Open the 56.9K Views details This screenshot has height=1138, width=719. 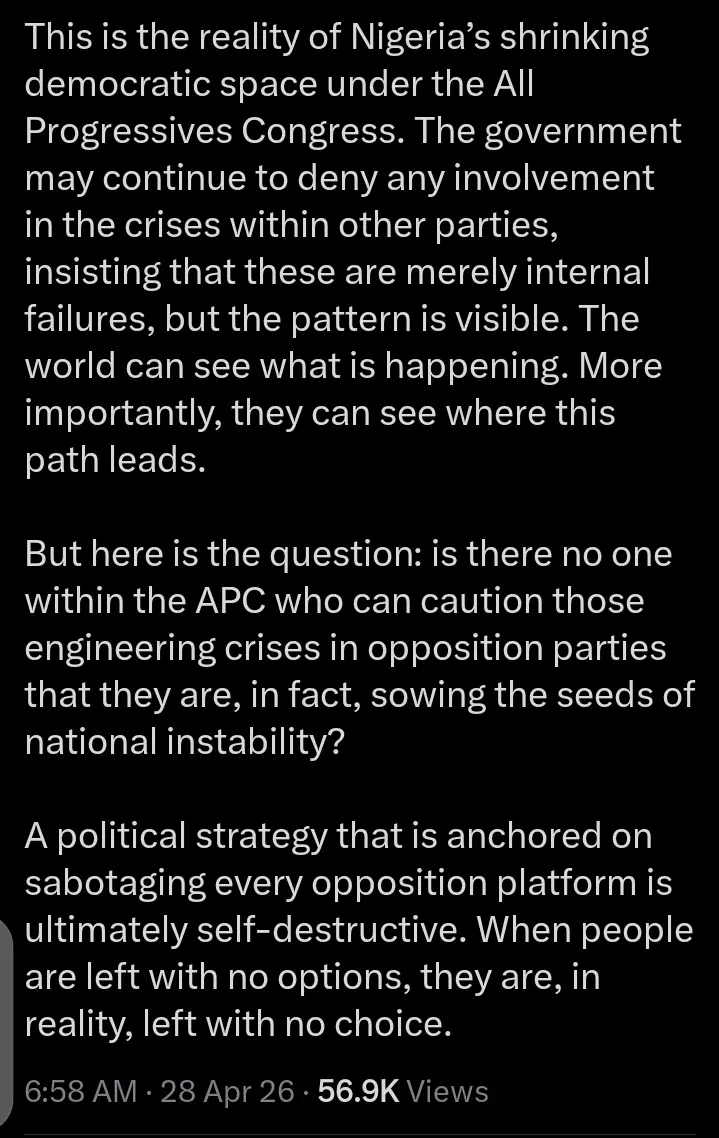pyautogui.click(x=402, y=1089)
